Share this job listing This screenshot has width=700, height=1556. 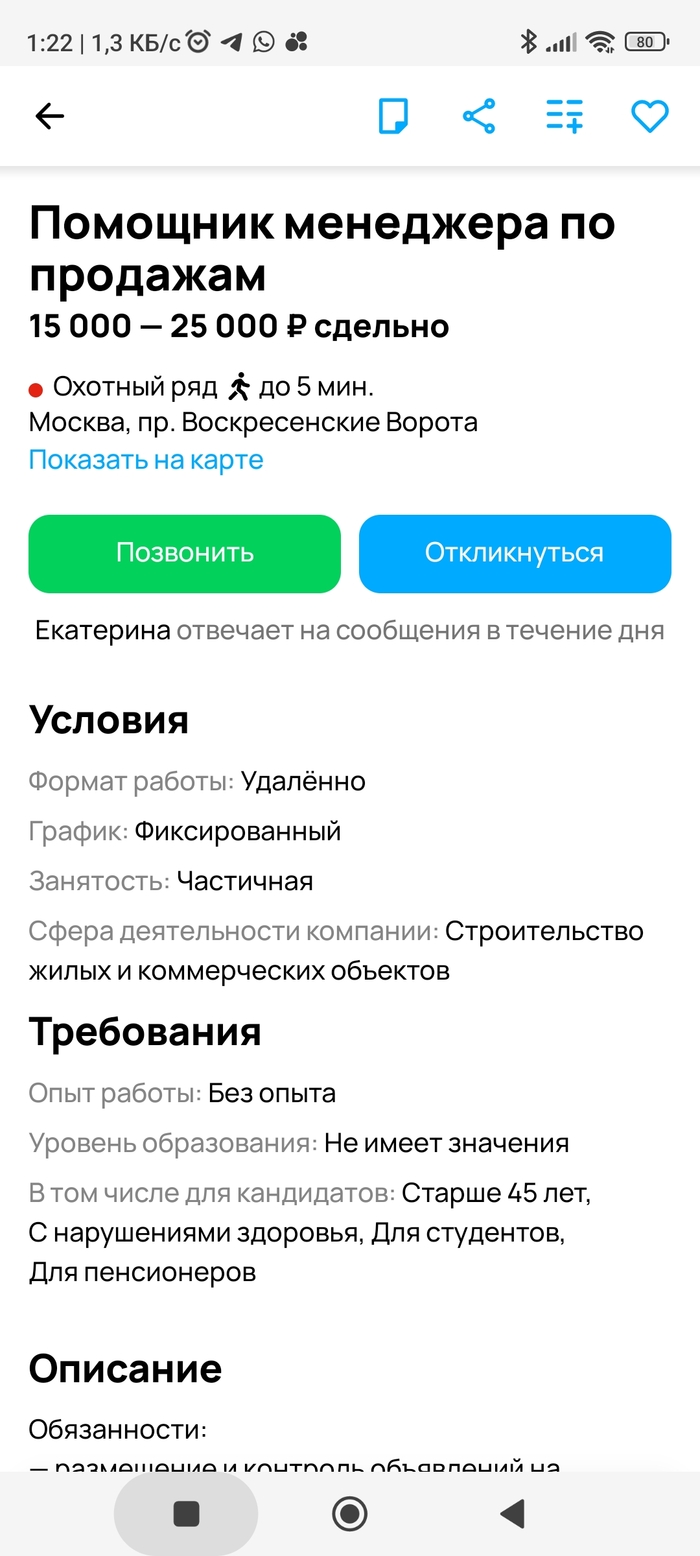click(x=479, y=117)
